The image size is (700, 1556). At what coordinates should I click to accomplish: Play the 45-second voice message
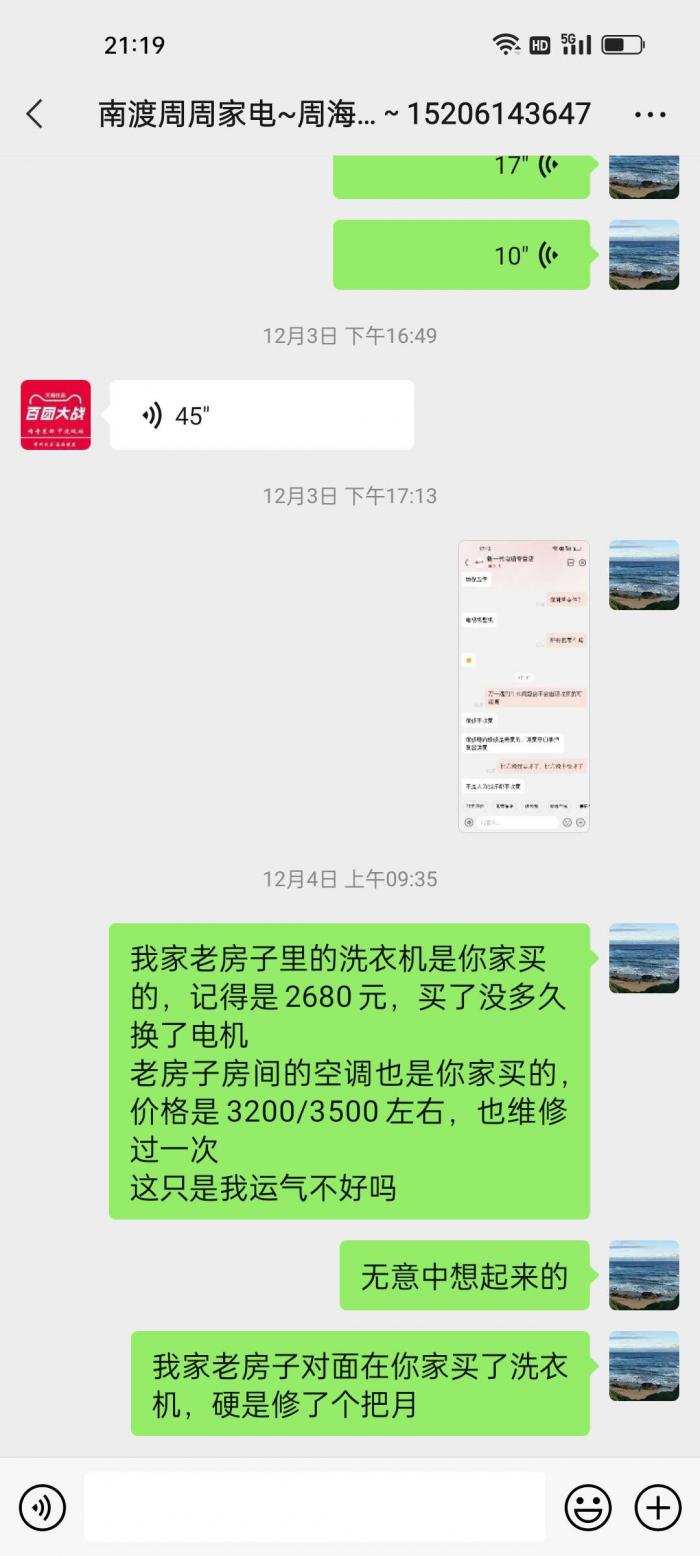point(261,415)
